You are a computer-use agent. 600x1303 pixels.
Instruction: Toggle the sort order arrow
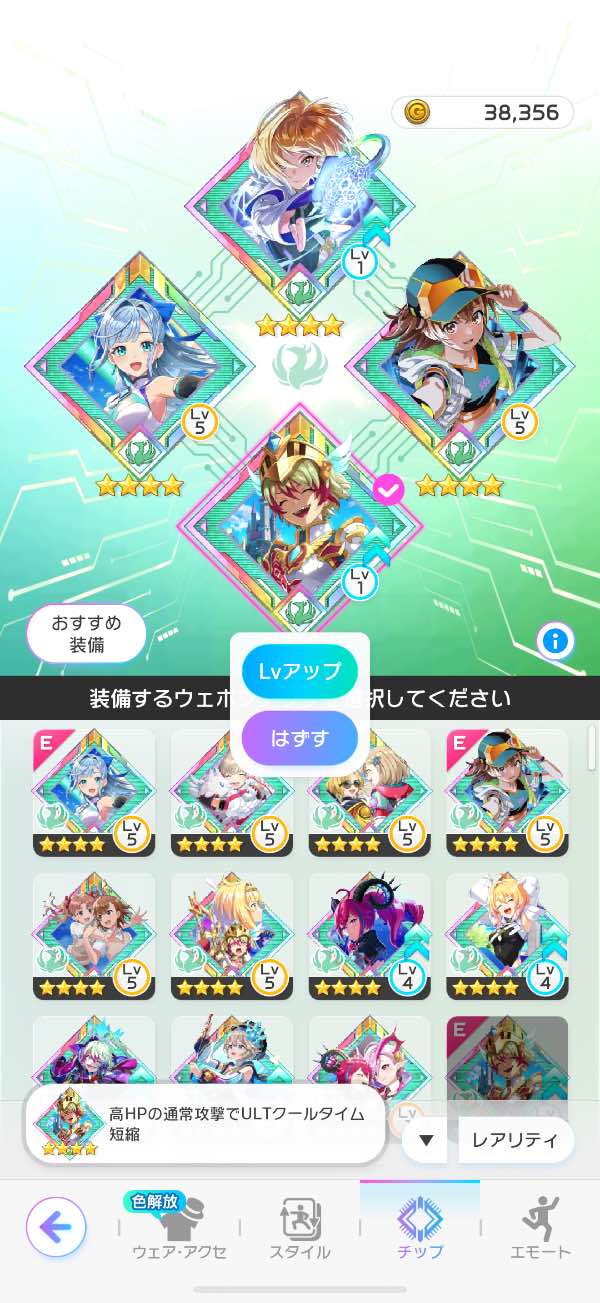[425, 1141]
